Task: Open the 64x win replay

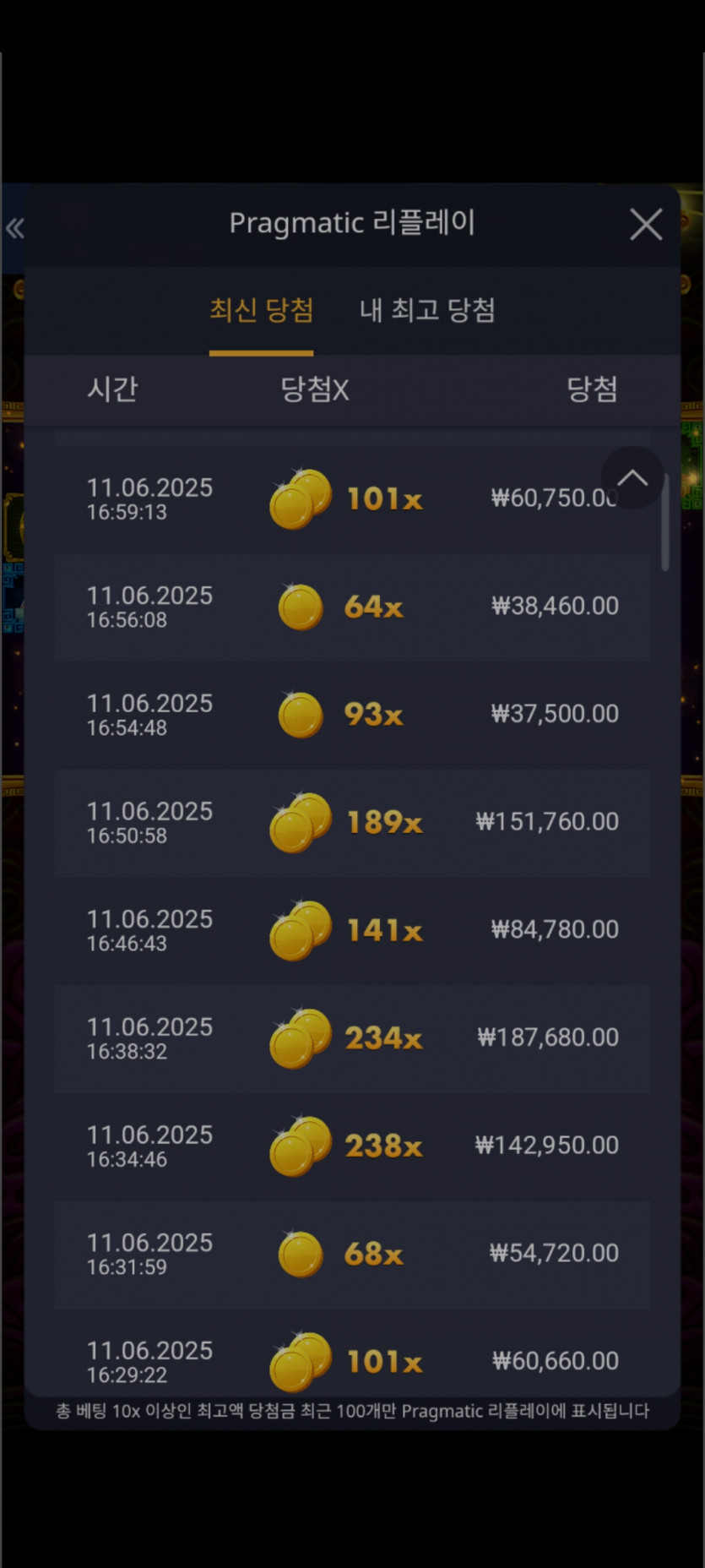Action: [x=352, y=607]
